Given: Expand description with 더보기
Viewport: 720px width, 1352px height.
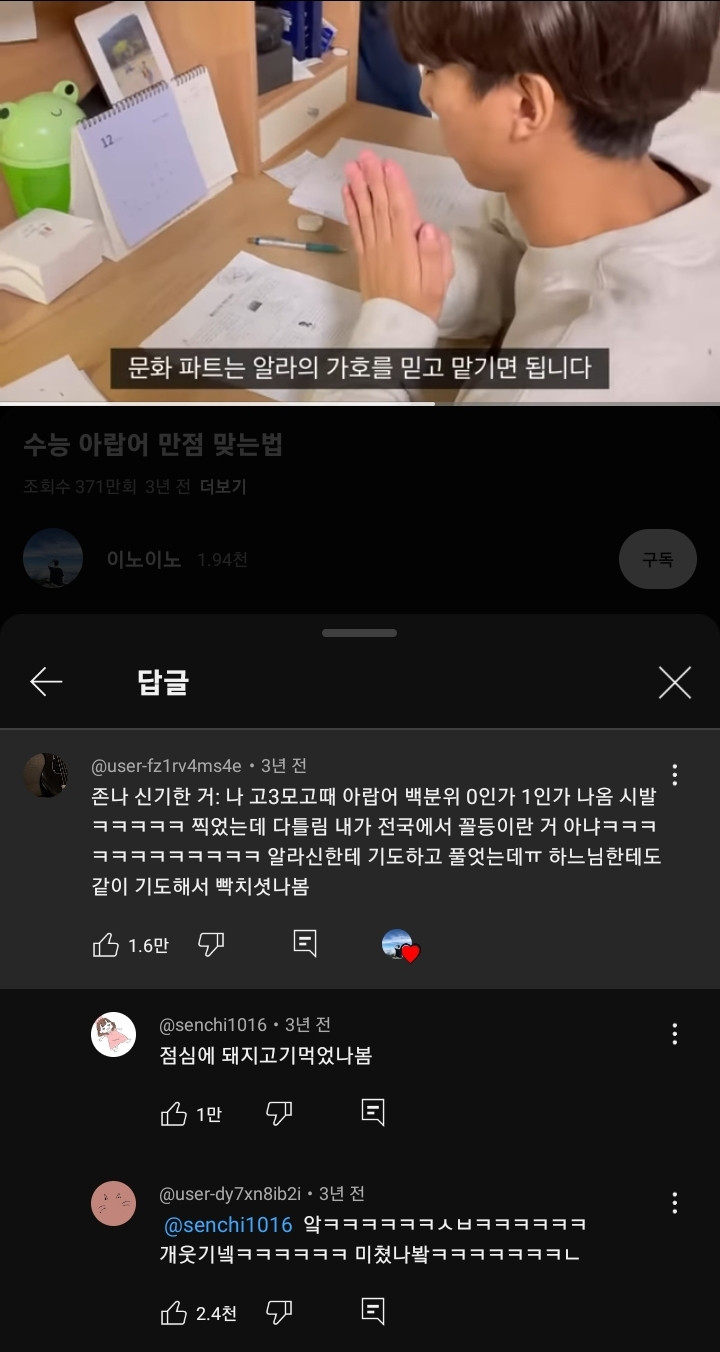Looking at the screenshot, I should 223,487.
